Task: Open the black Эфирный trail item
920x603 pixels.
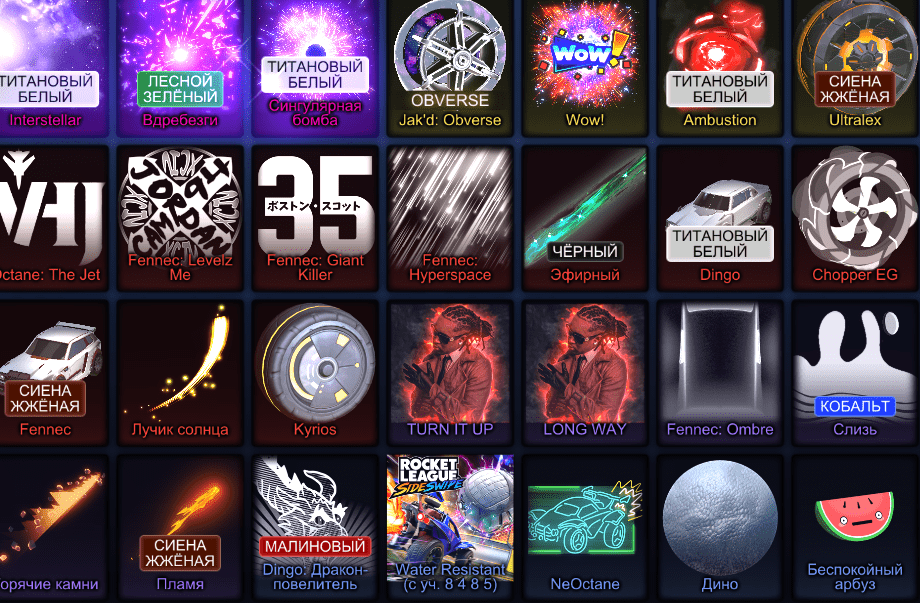Action: point(585,215)
